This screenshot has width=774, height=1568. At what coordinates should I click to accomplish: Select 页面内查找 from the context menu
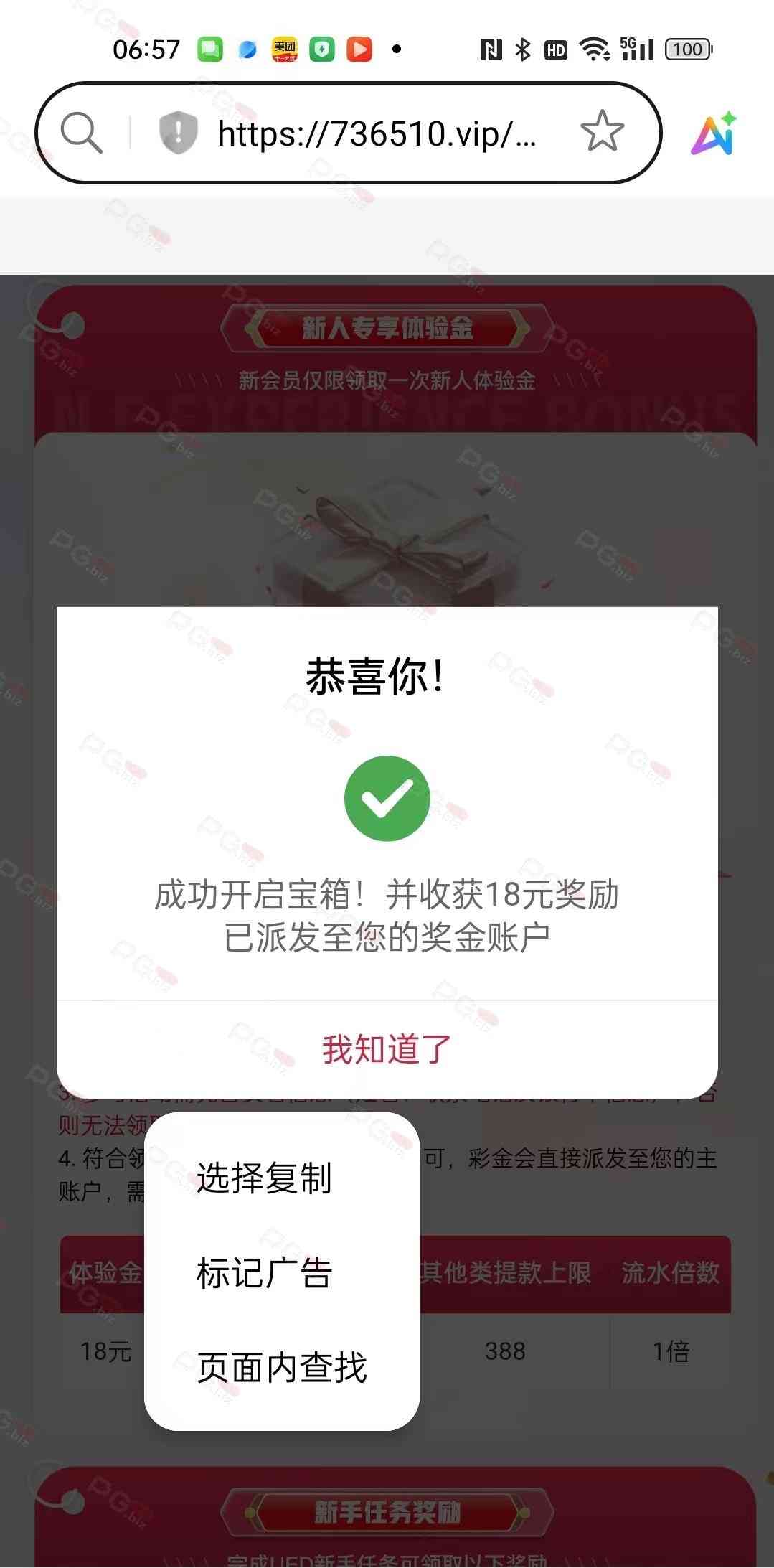(281, 1367)
